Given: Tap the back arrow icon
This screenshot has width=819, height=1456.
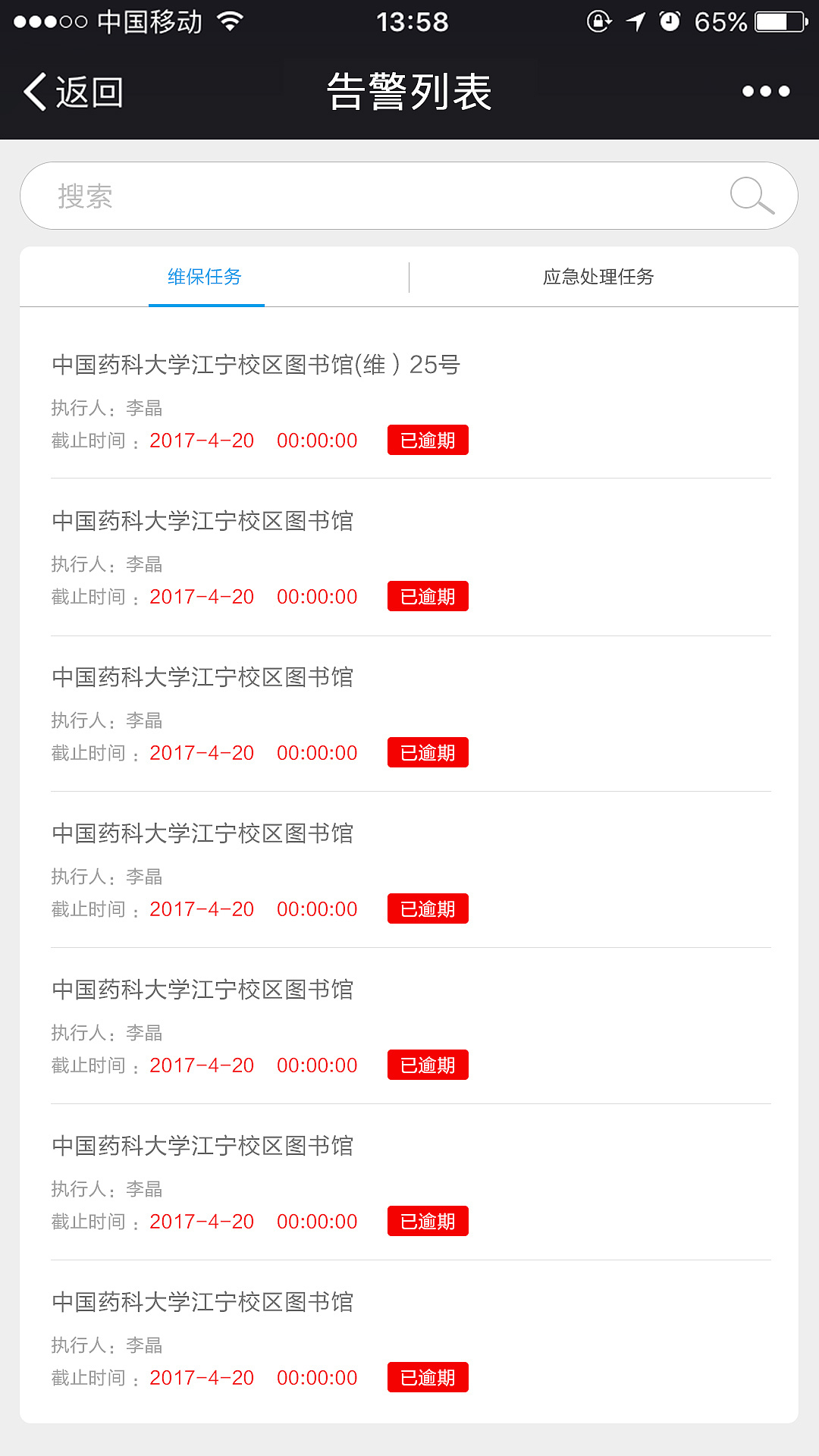Looking at the screenshot, I should point(32,91).
